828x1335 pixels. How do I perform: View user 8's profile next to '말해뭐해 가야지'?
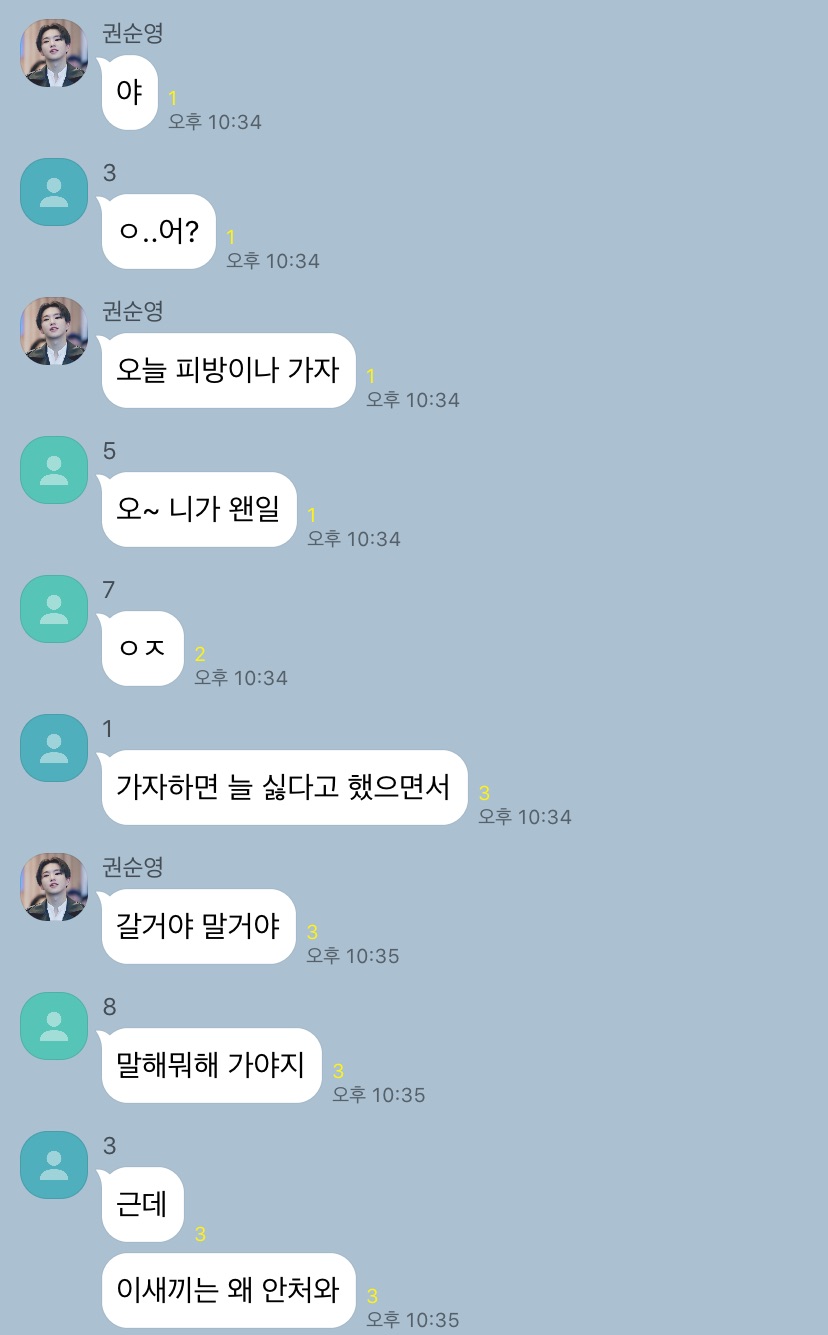pyautogui.click(x=54, y=1026)
